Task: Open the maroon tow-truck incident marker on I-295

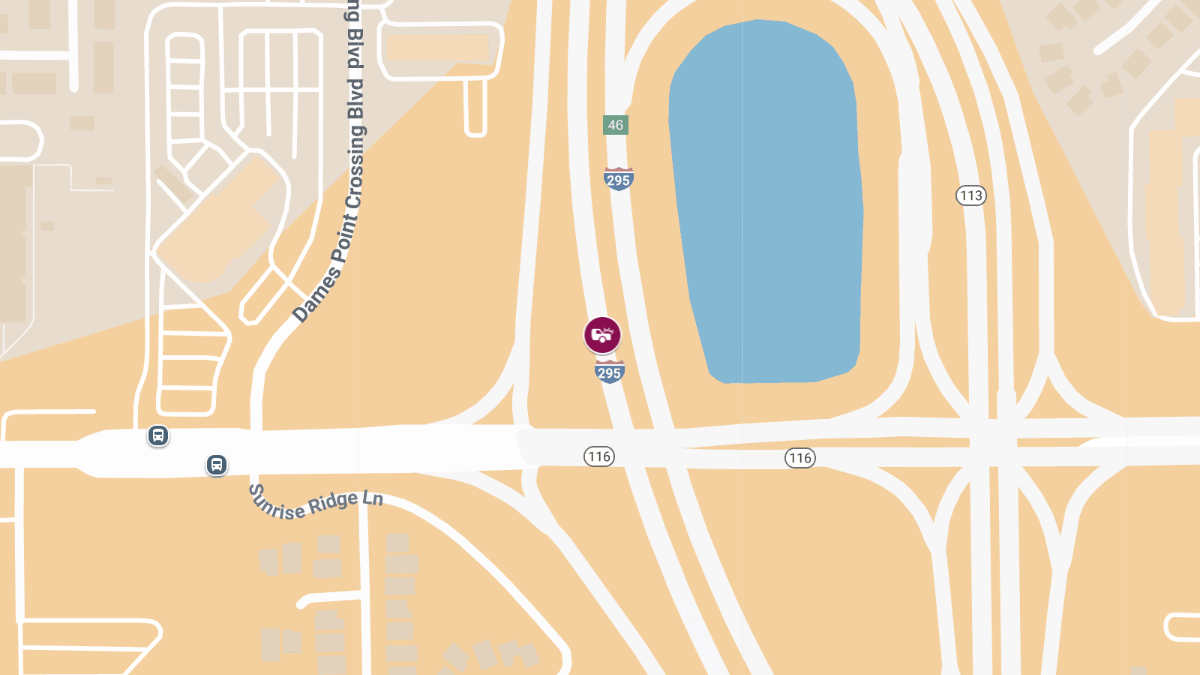Action: (x=602, y=334)
